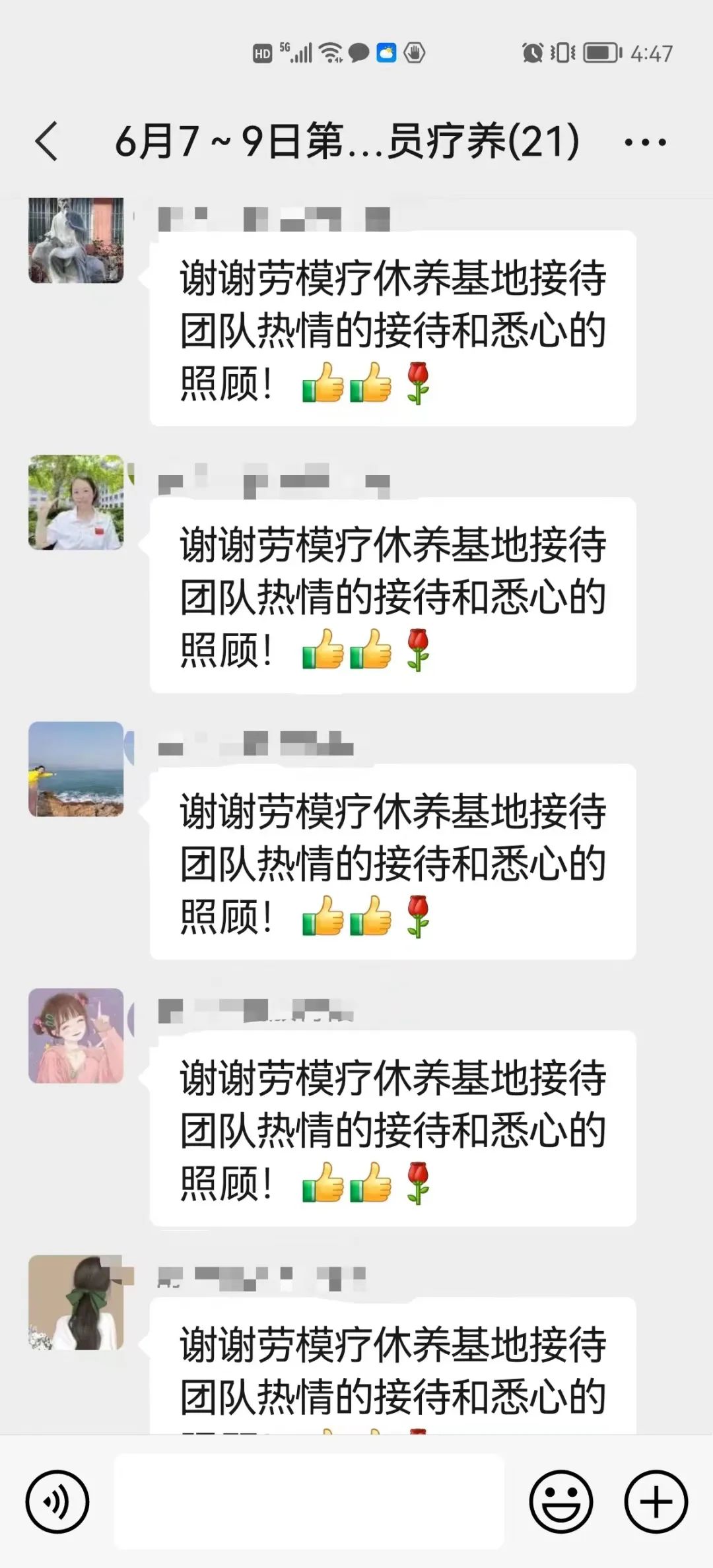Open the group chat details menu

tap(645, 142)
